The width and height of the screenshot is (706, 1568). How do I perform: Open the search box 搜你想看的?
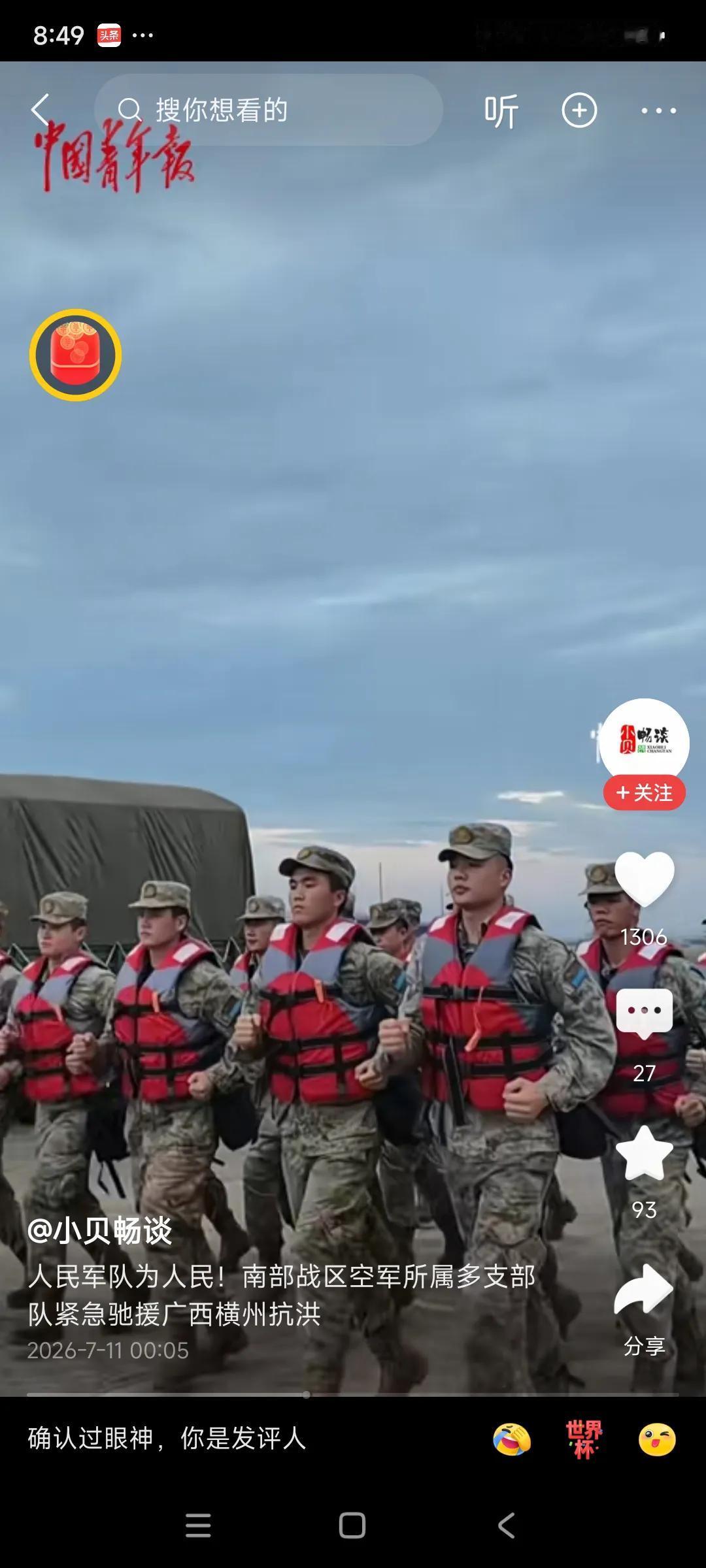click(x=268, y=110)
